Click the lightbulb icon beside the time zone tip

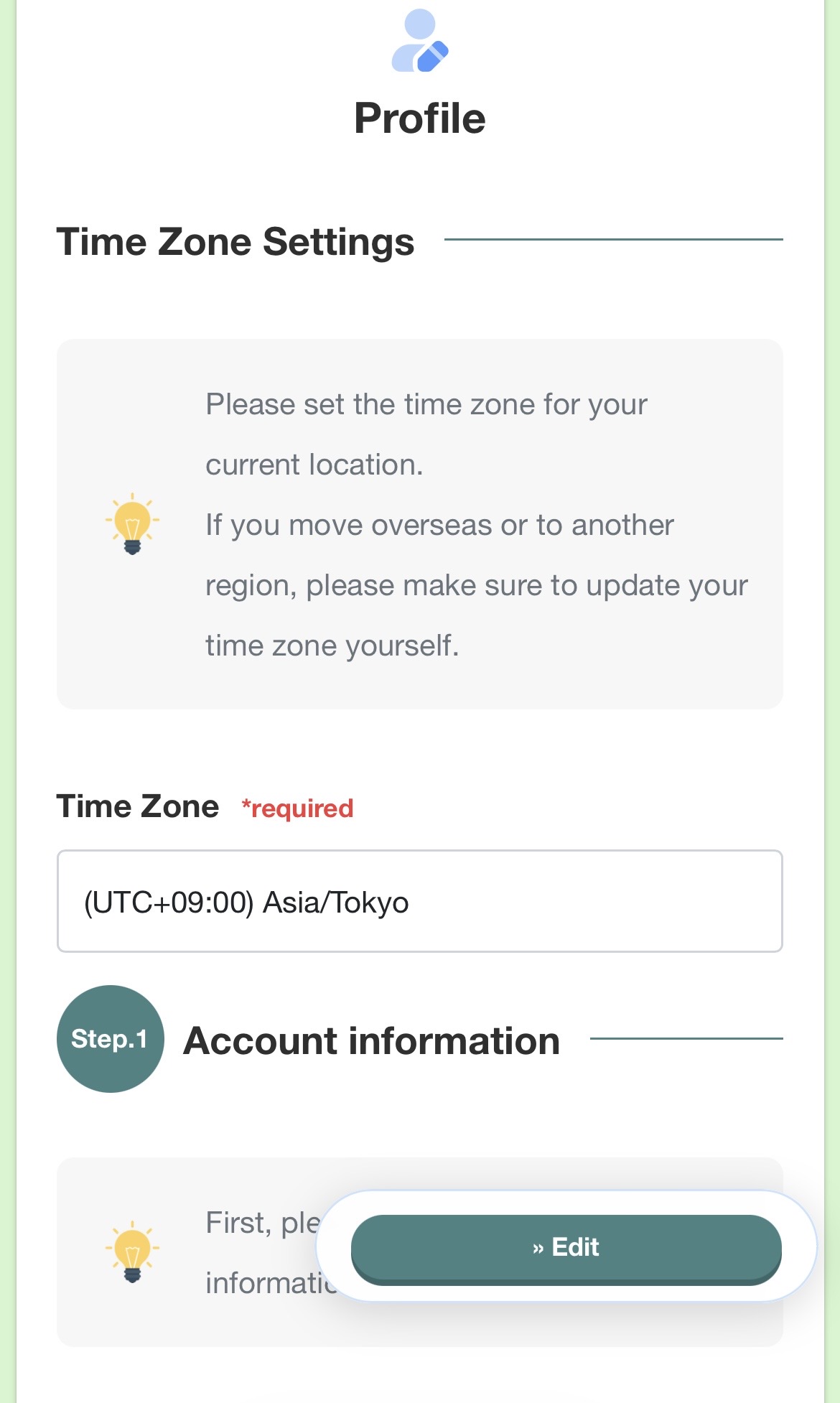131,524
